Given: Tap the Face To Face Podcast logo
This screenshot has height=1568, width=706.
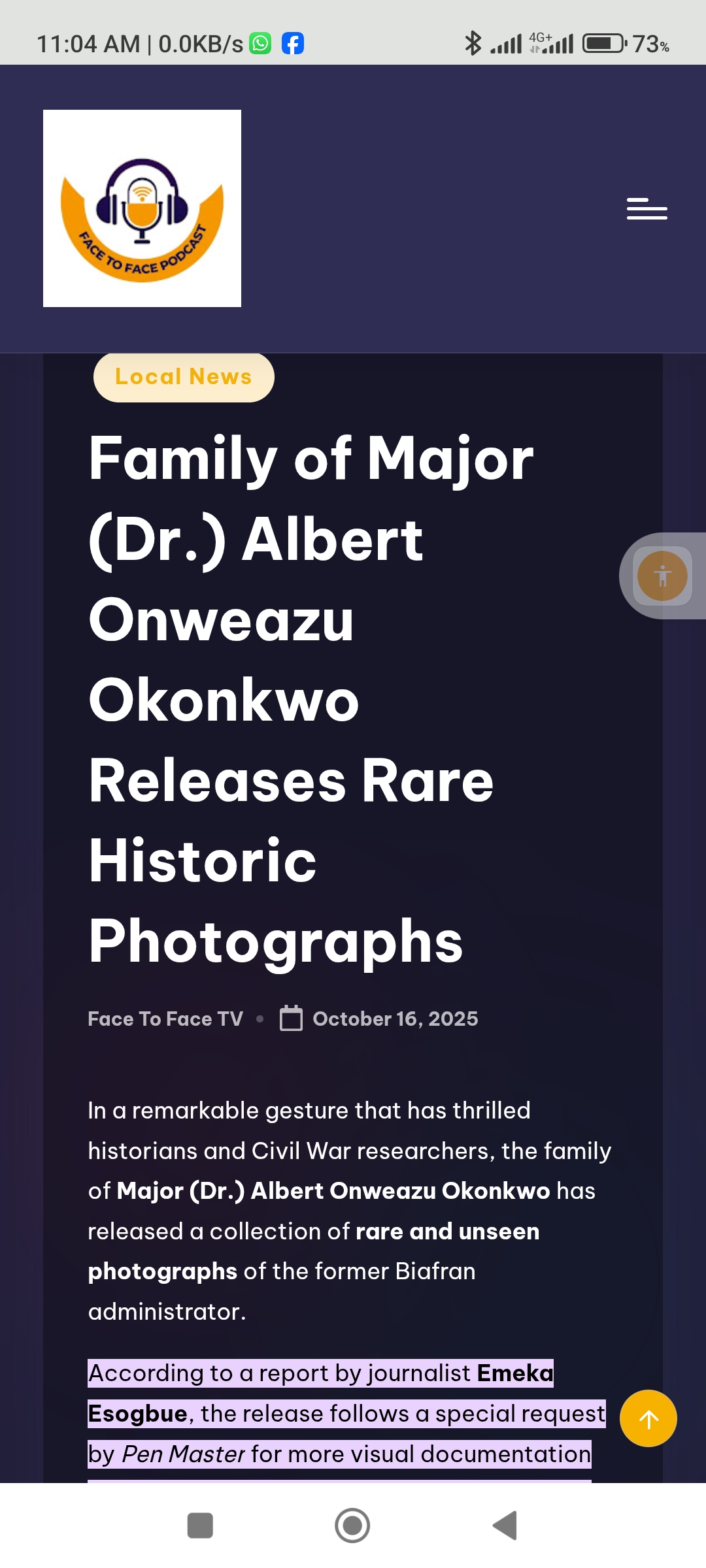Looking at the screenshot, I should (142, 208).
